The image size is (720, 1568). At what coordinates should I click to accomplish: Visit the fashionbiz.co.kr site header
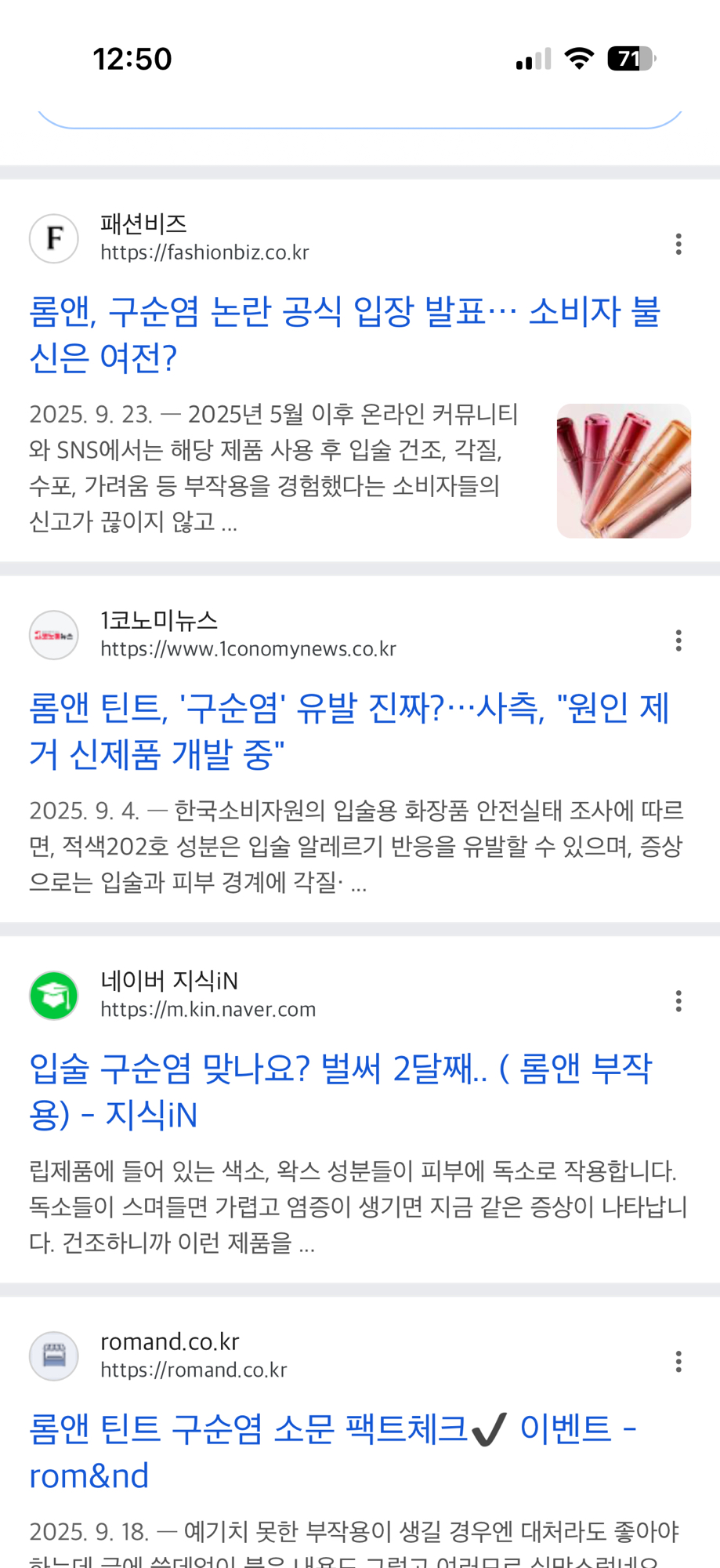204,238
